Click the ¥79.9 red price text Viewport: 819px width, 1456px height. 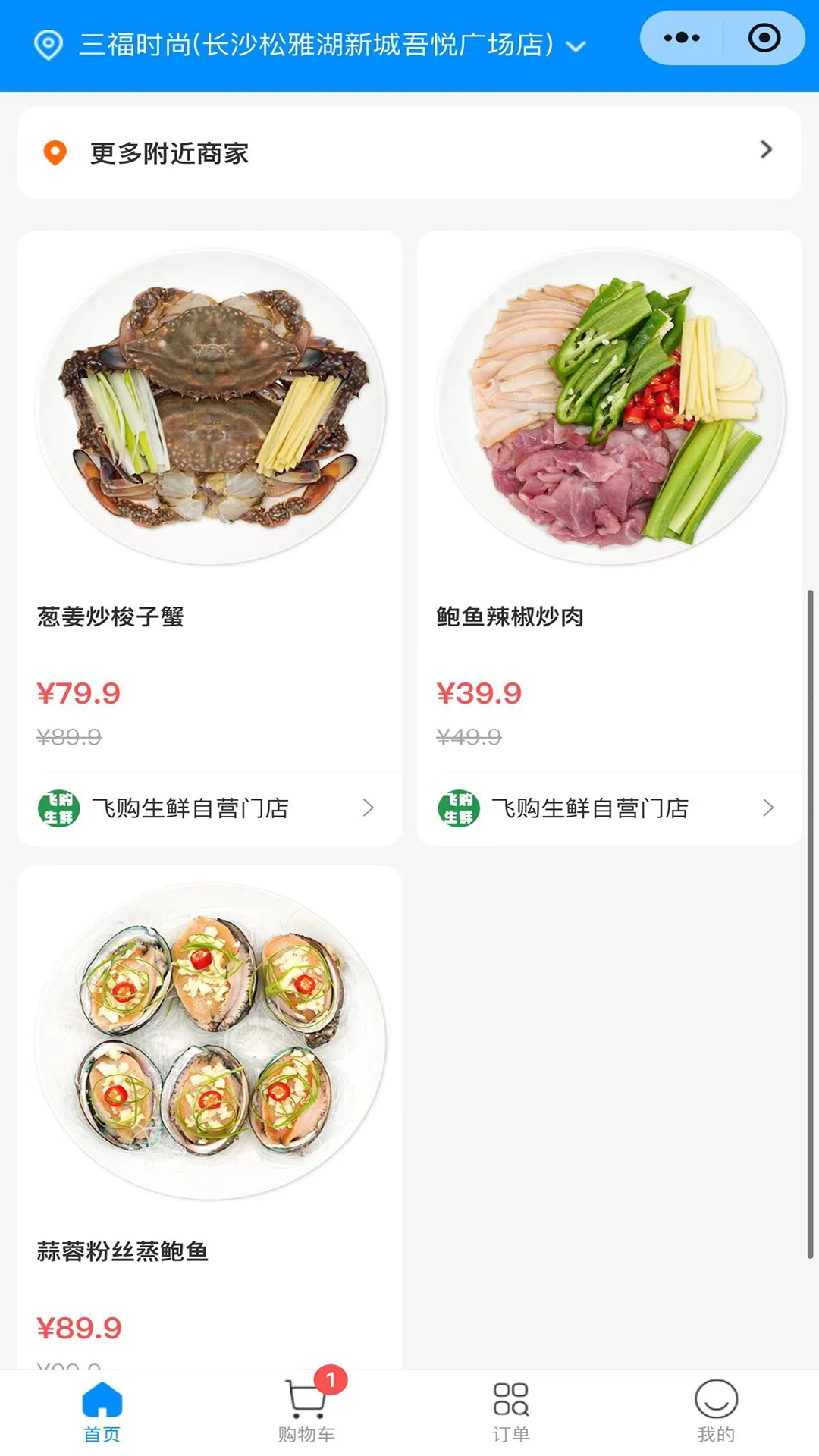pyautogui.click(x=80, y=694)
